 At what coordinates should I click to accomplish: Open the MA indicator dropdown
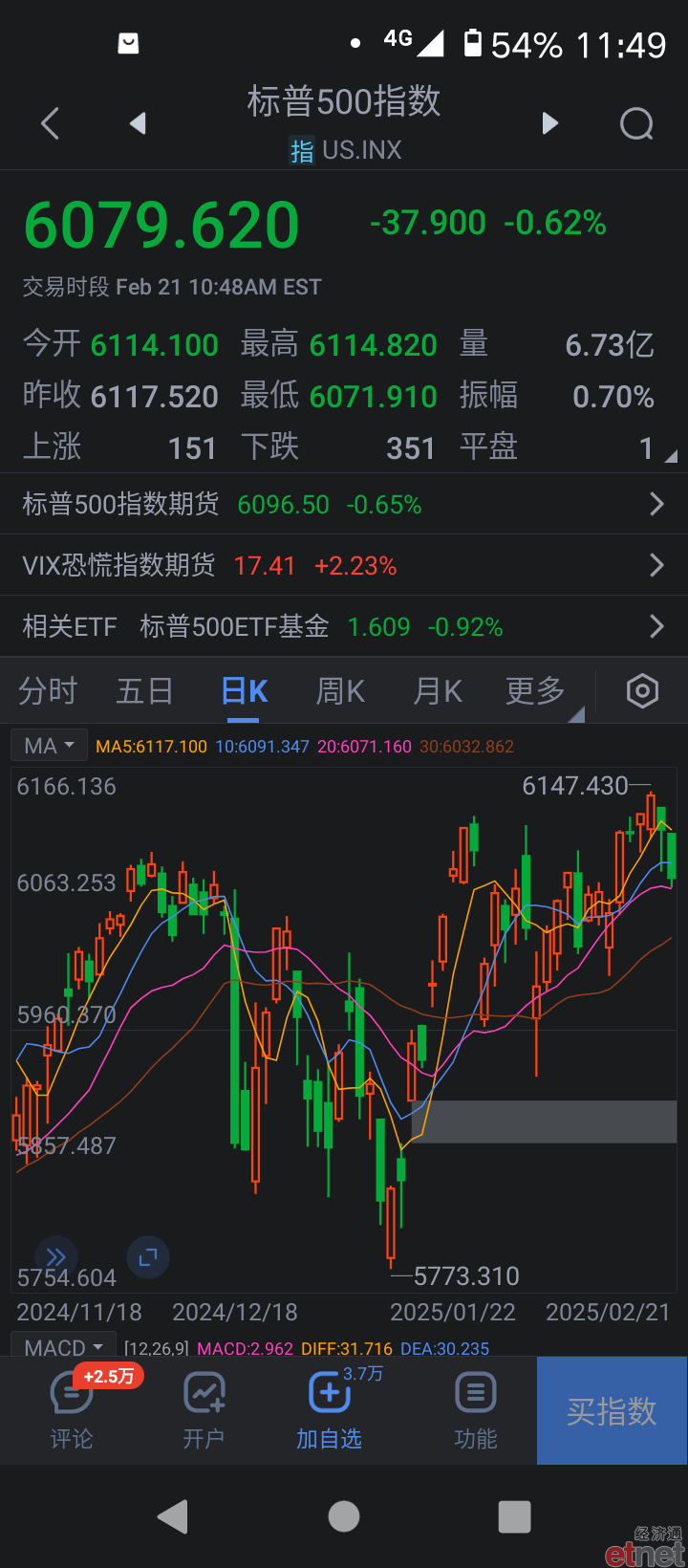(x=49, y=746)
